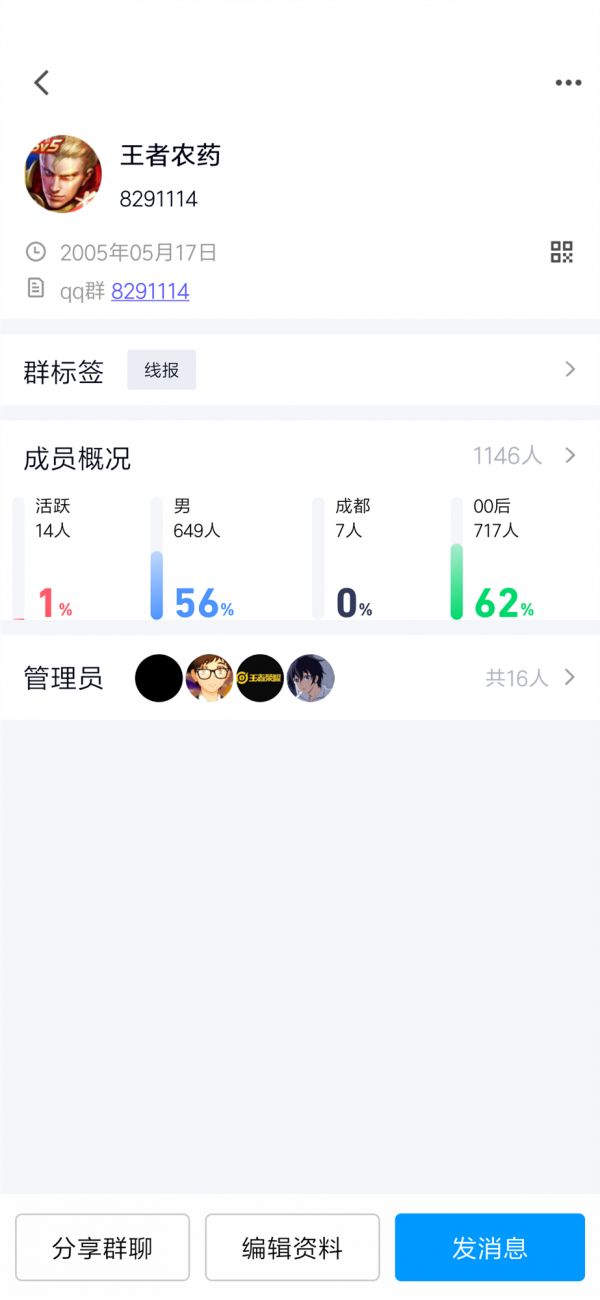This screenshot has width=600, height=1300.
Task: Open the underlined 8291114 link
Action: tap(150, 291)
